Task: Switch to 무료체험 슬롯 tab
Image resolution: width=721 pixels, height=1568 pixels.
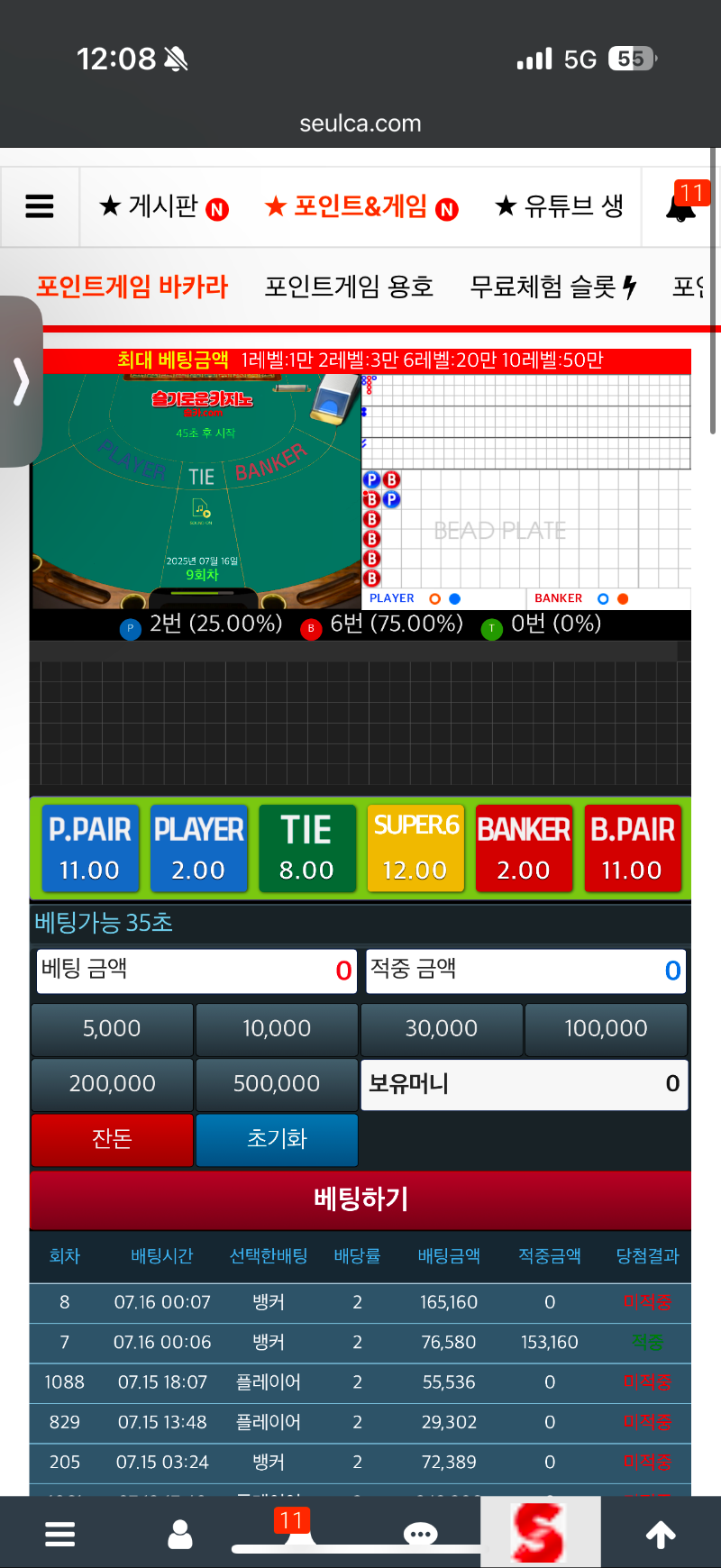Action: pyautogui.click(x=552, y=287)
